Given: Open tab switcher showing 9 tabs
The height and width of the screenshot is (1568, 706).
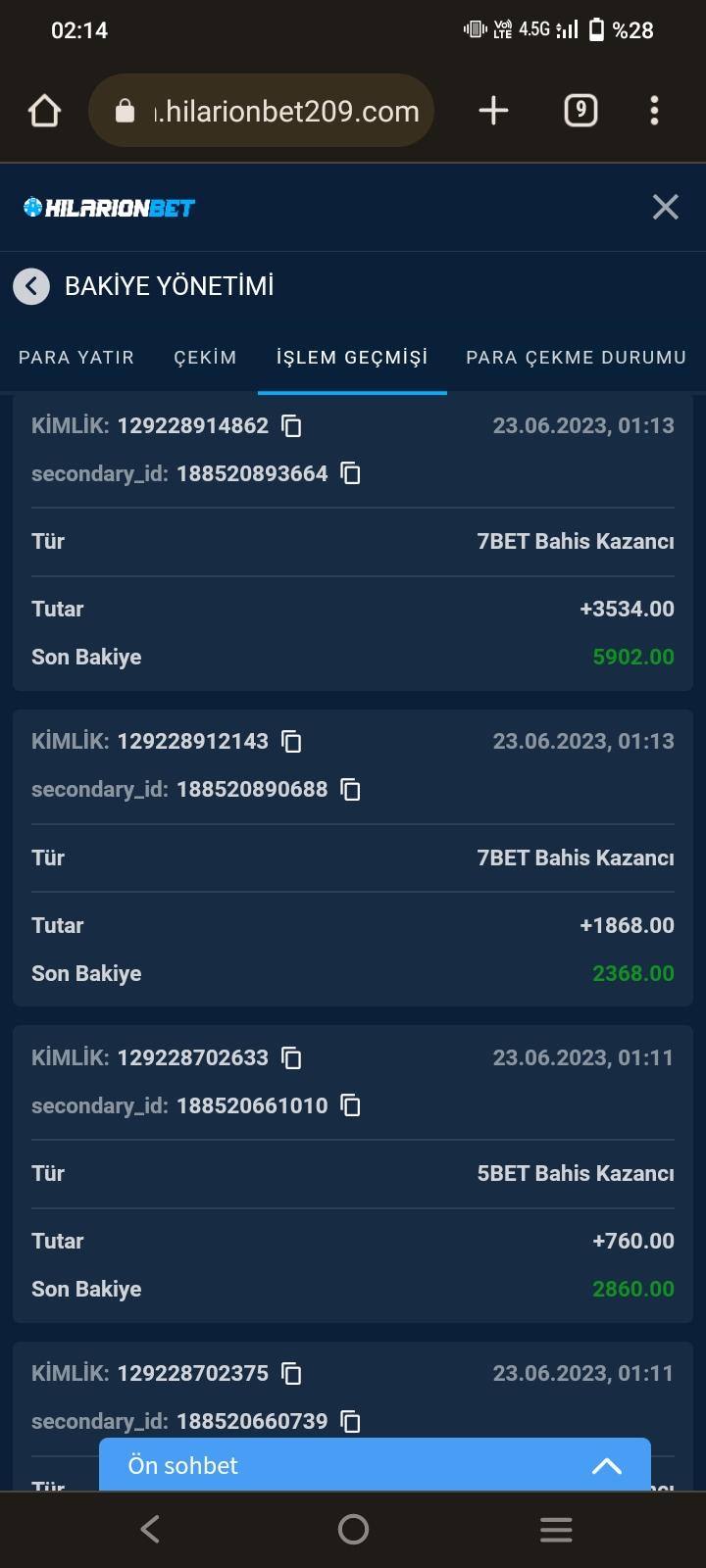Looking at the screenshot, I should coord(580,110).
